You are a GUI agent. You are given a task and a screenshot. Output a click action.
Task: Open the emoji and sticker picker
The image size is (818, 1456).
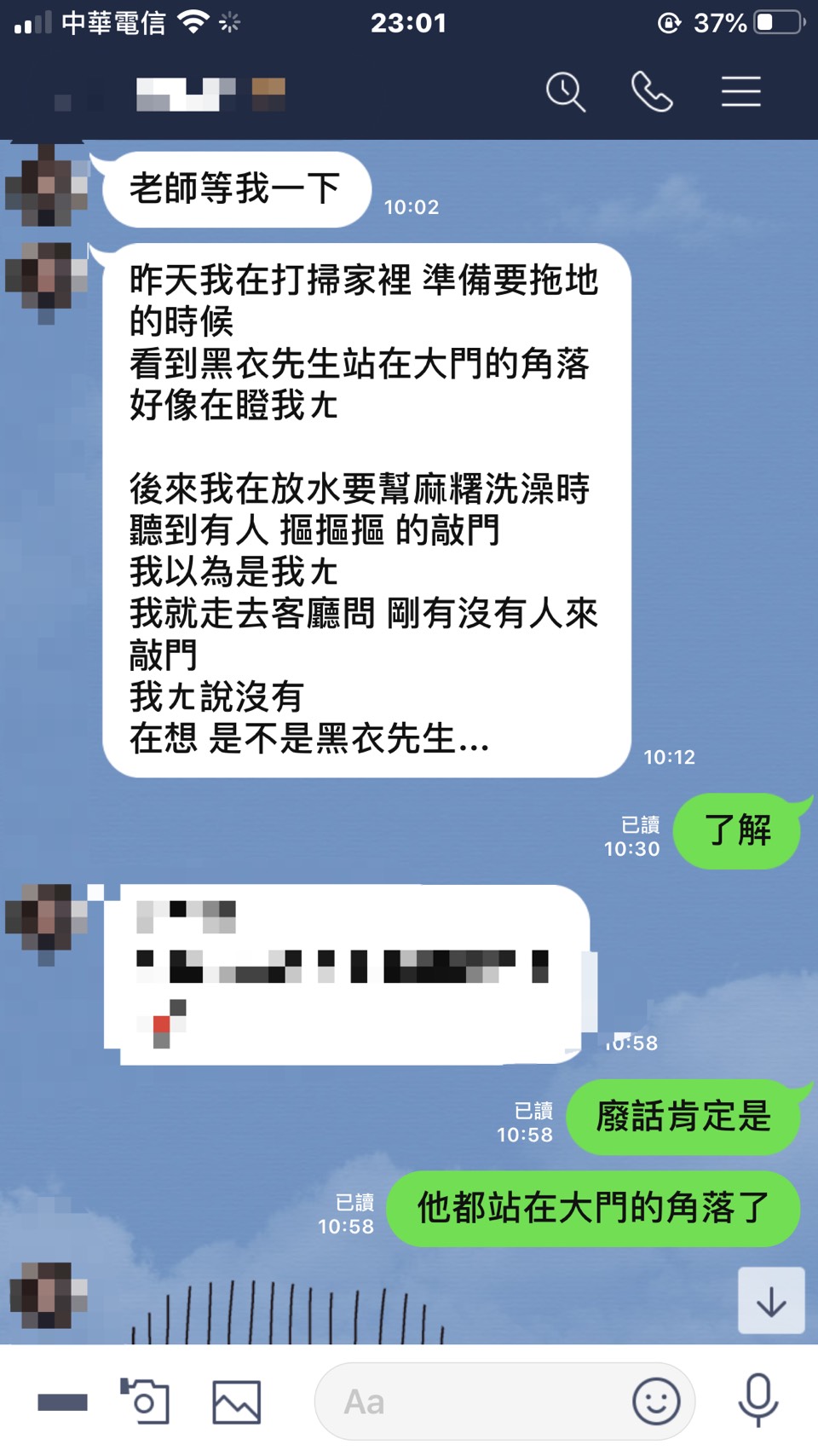click(x=656, y=1401)
